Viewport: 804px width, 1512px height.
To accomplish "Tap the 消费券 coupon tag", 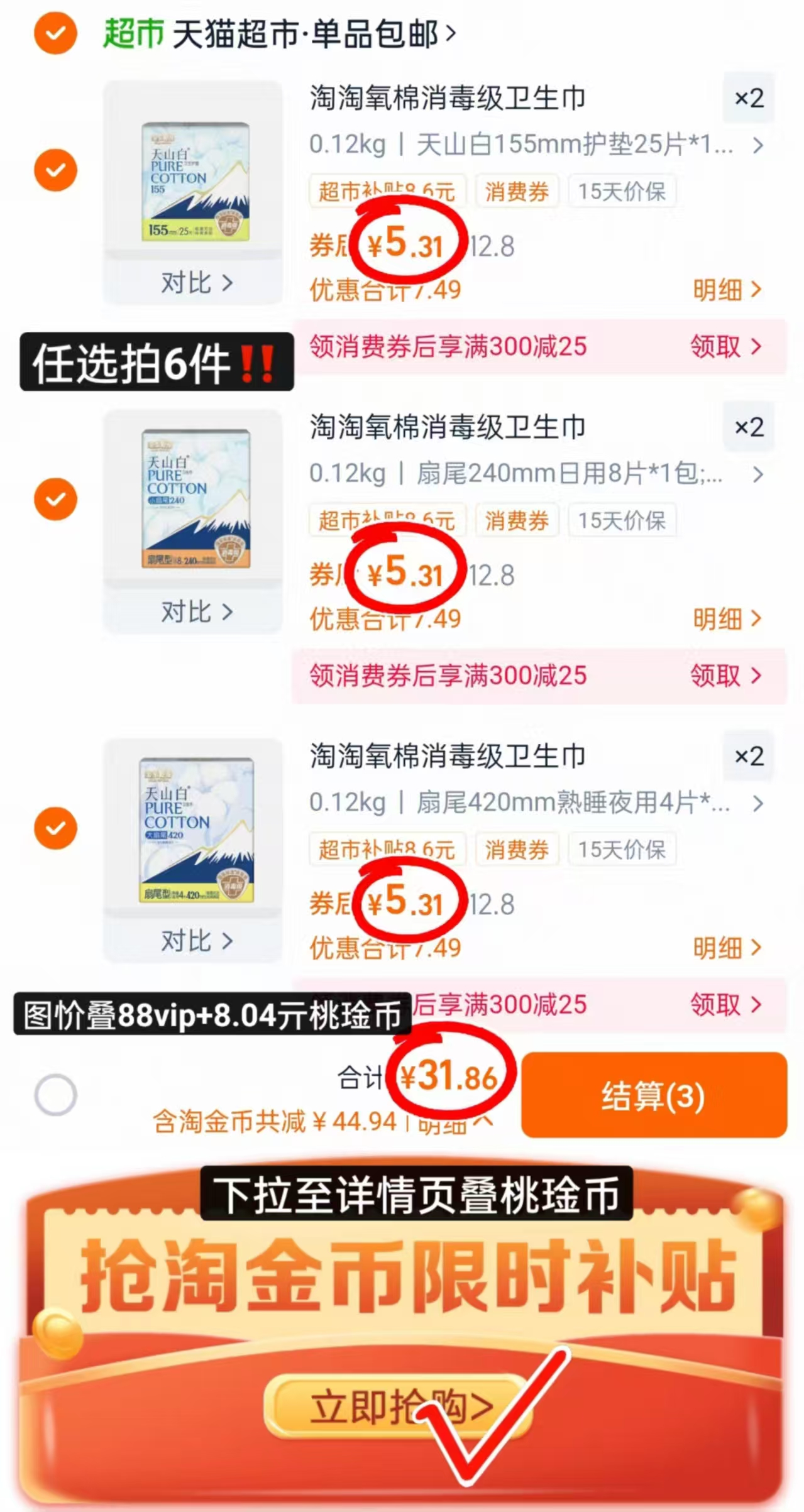I will click(517, 191).
